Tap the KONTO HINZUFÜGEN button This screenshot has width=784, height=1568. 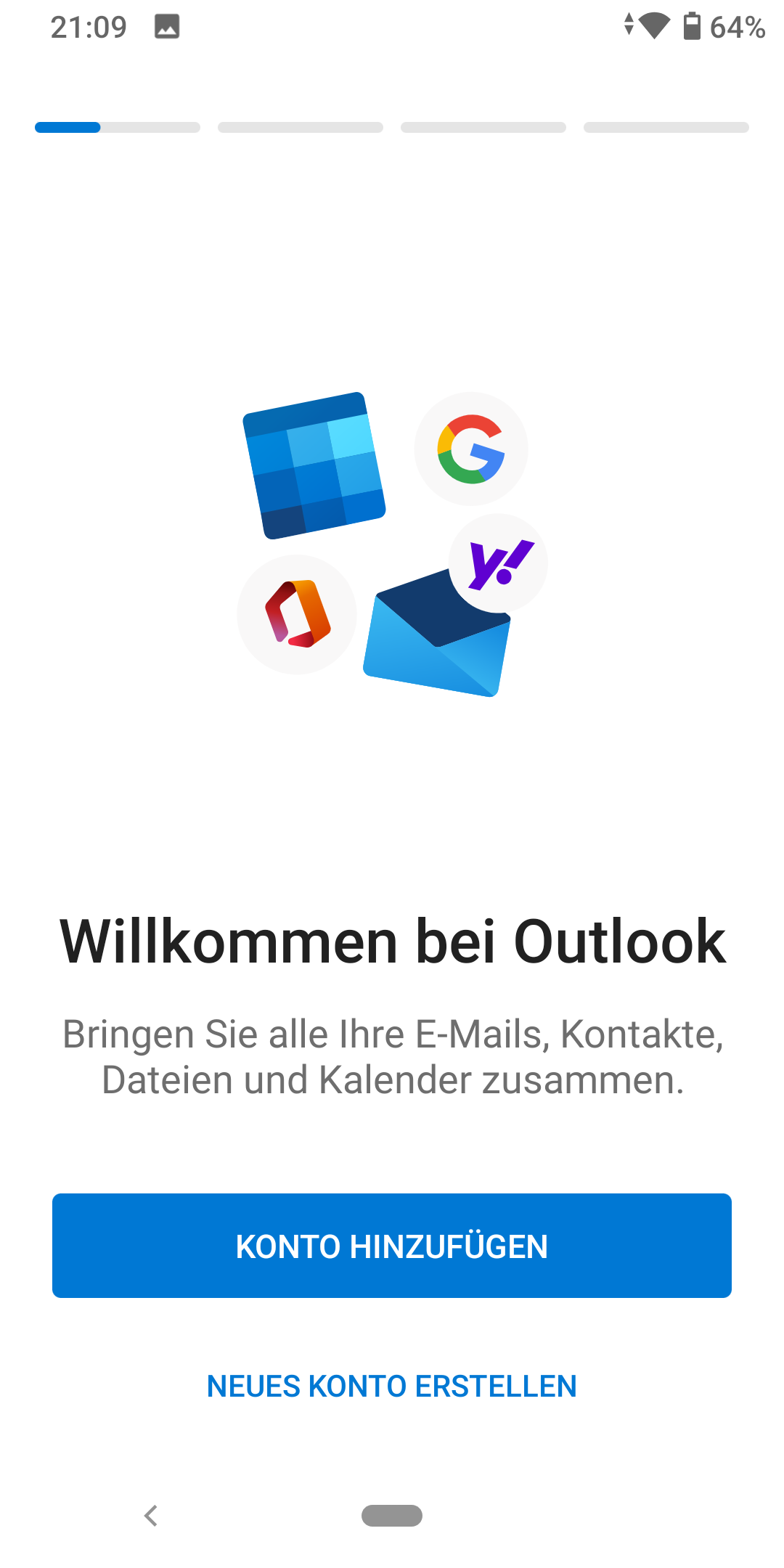[x=392, y=1246]
